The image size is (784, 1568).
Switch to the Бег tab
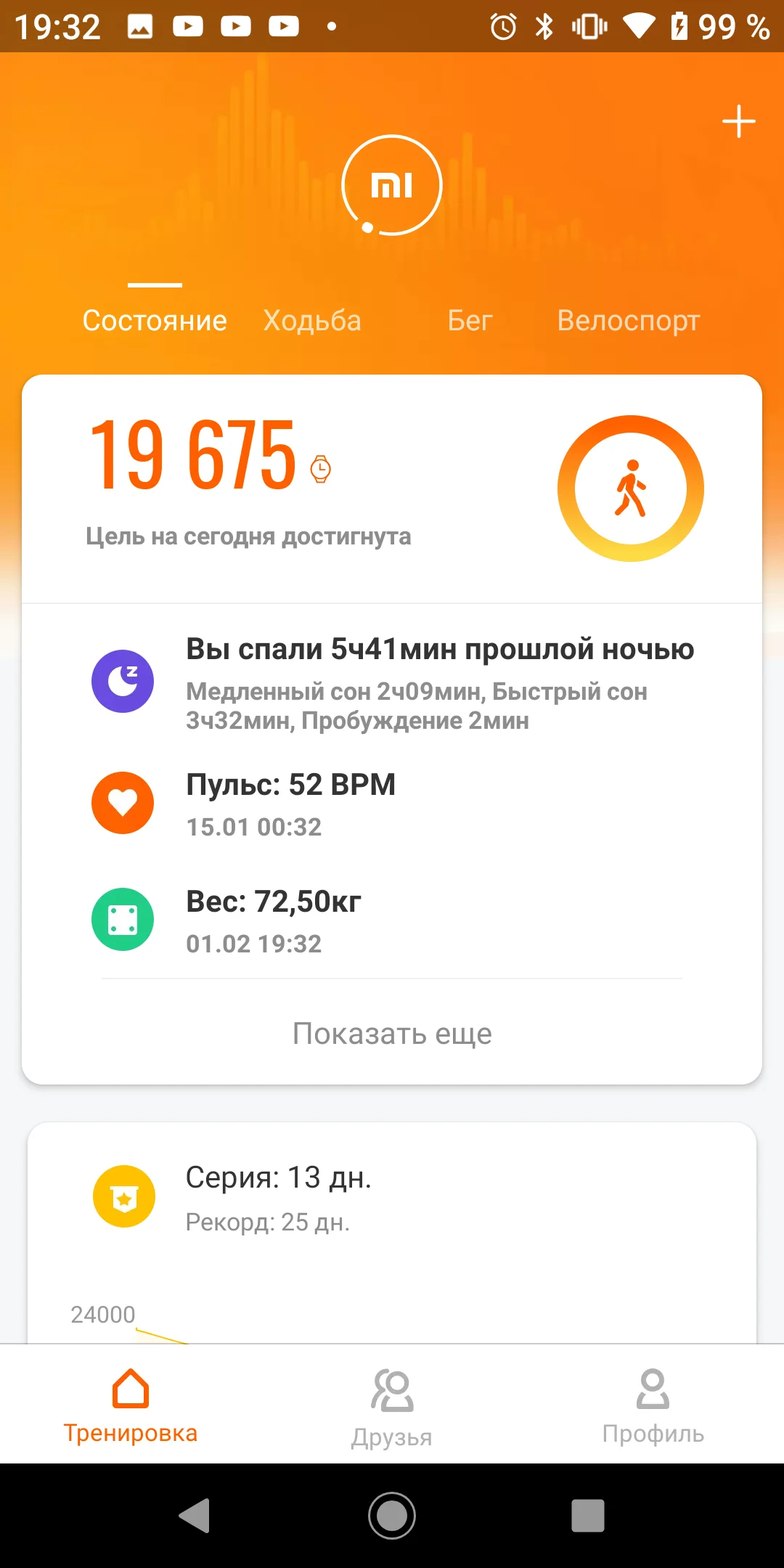coord(470,320)
